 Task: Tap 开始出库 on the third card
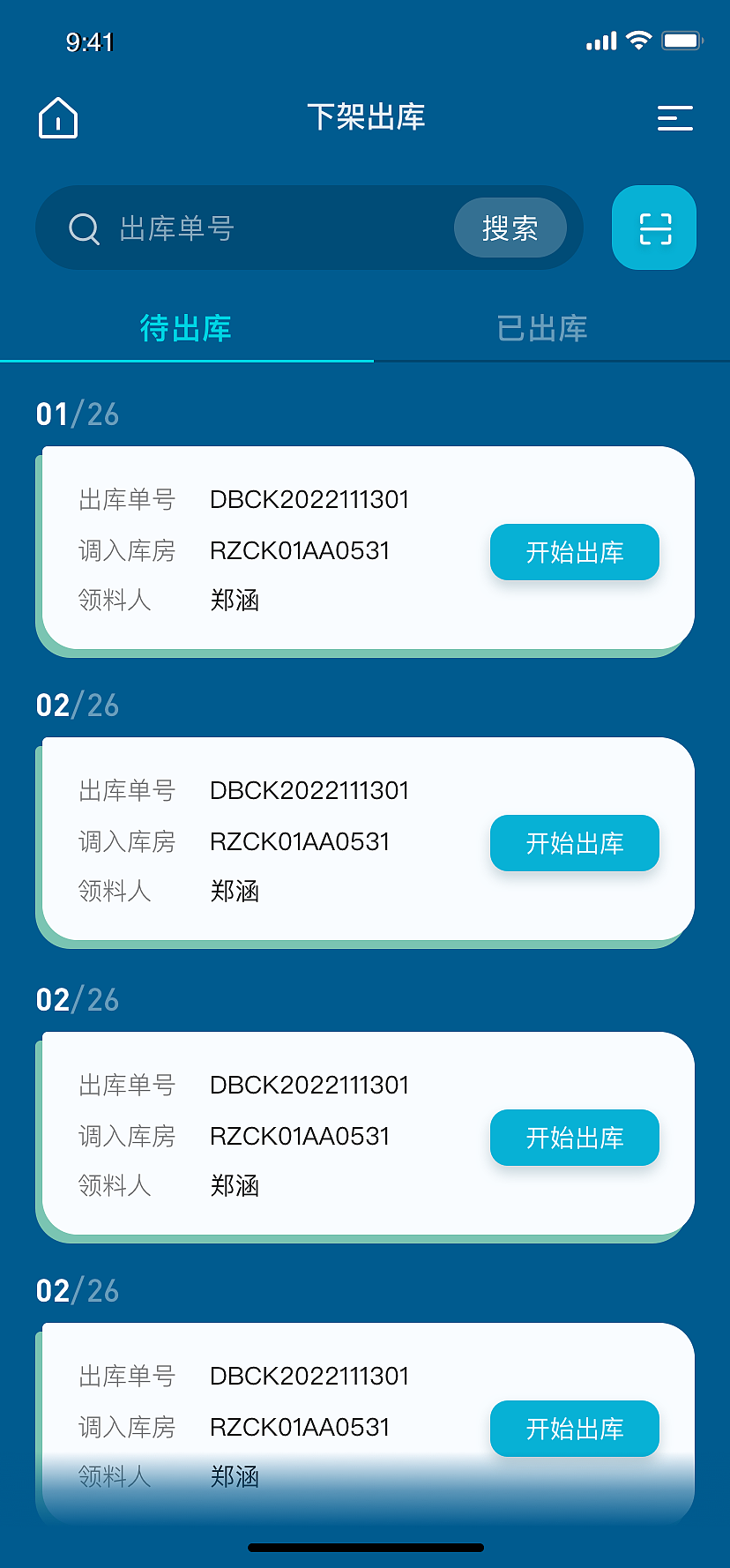click(574, 1138)
